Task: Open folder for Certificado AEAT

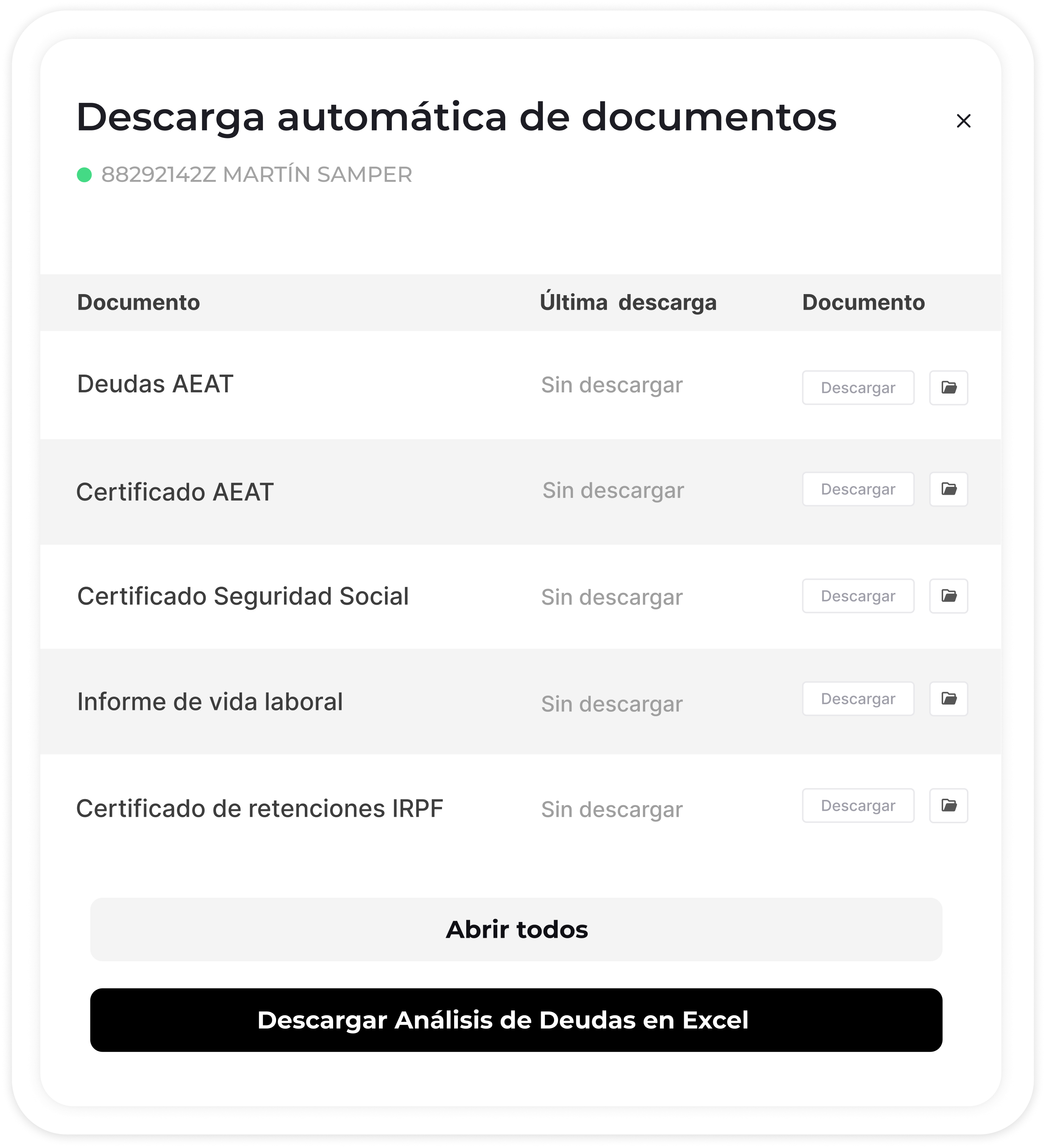Action: [x=948, y=489]
